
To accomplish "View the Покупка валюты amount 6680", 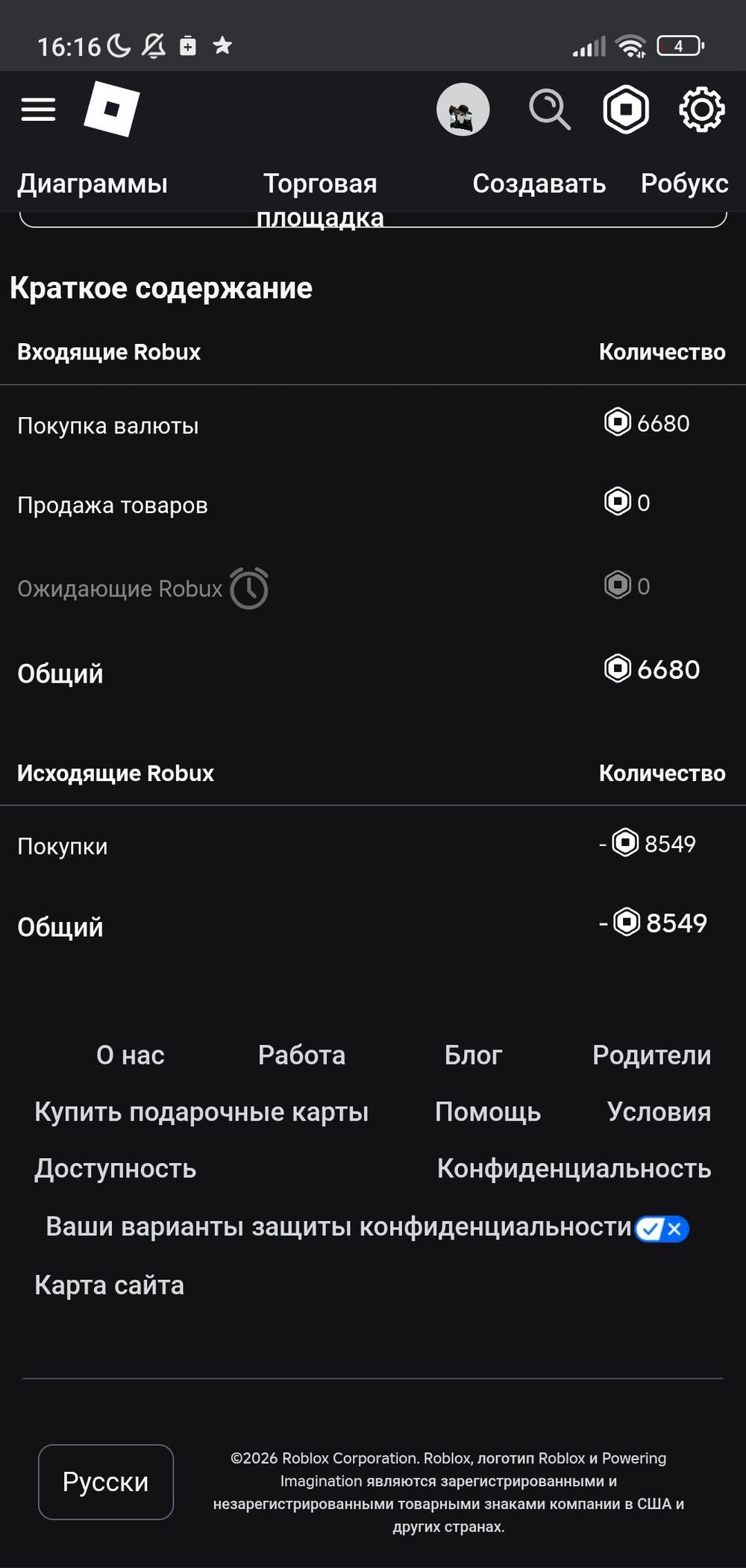I will 647,423.
